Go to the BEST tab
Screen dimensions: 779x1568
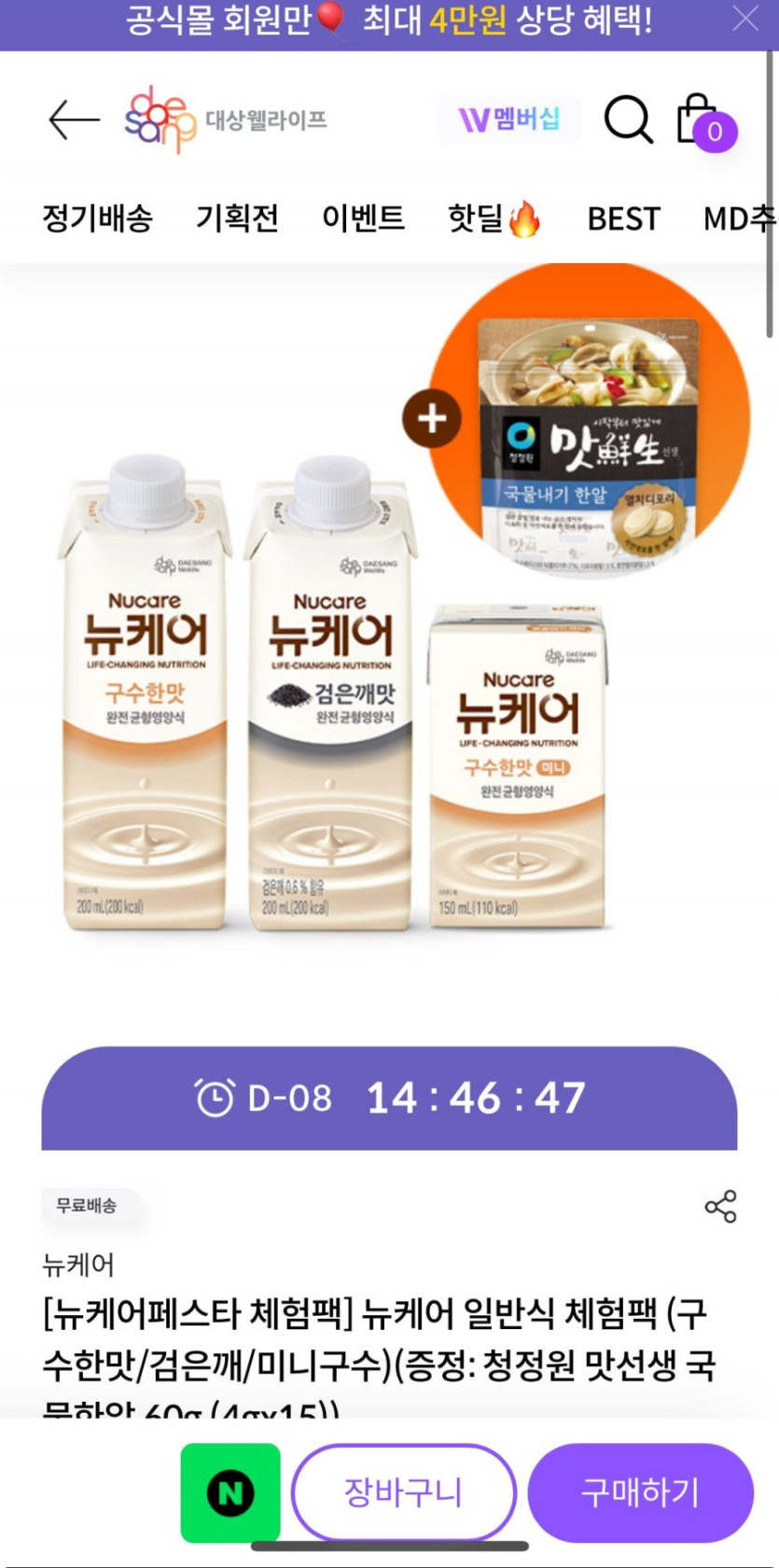[623, 218]
